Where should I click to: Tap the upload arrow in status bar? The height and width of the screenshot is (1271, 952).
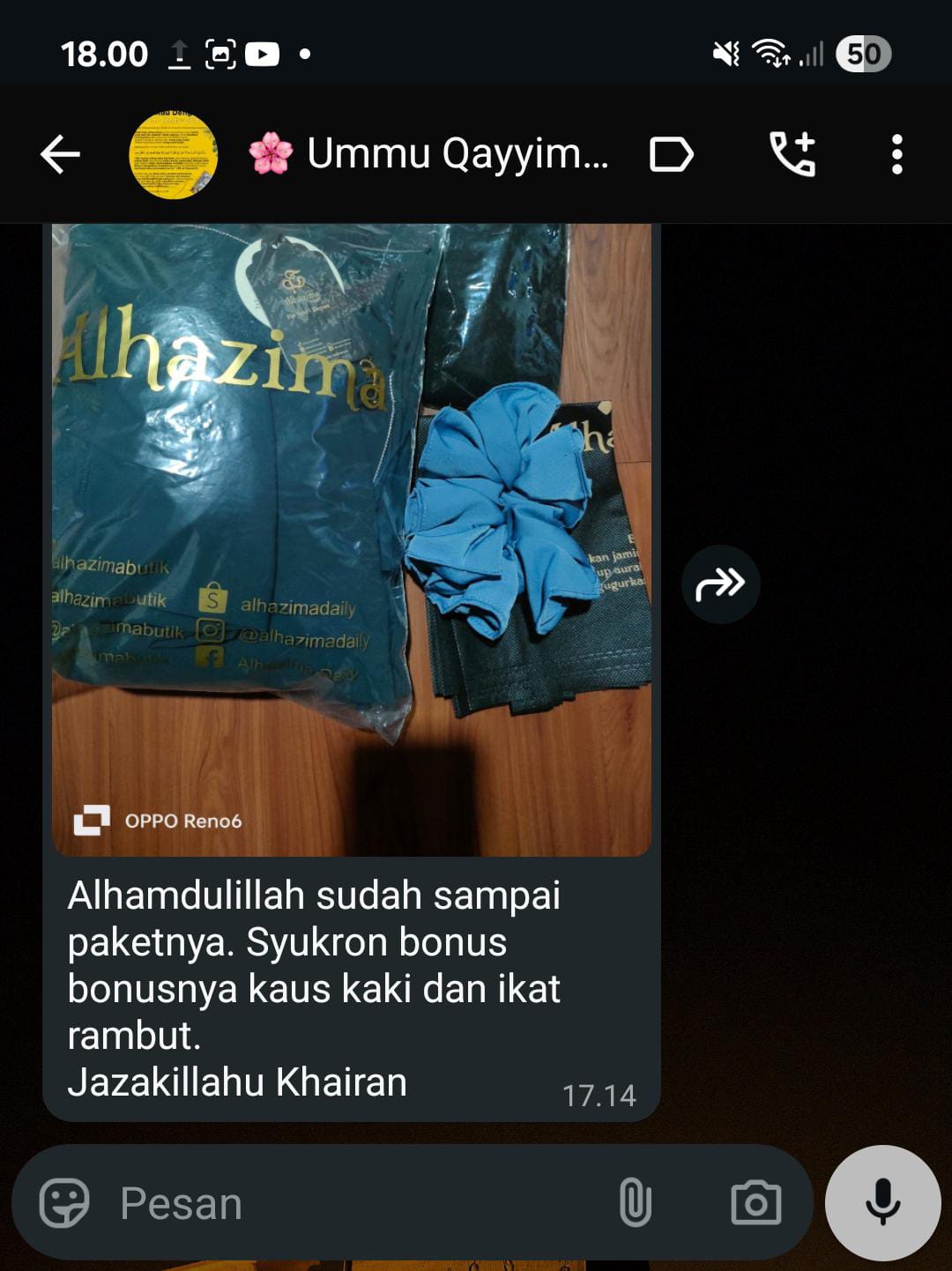tap(181, 55)
